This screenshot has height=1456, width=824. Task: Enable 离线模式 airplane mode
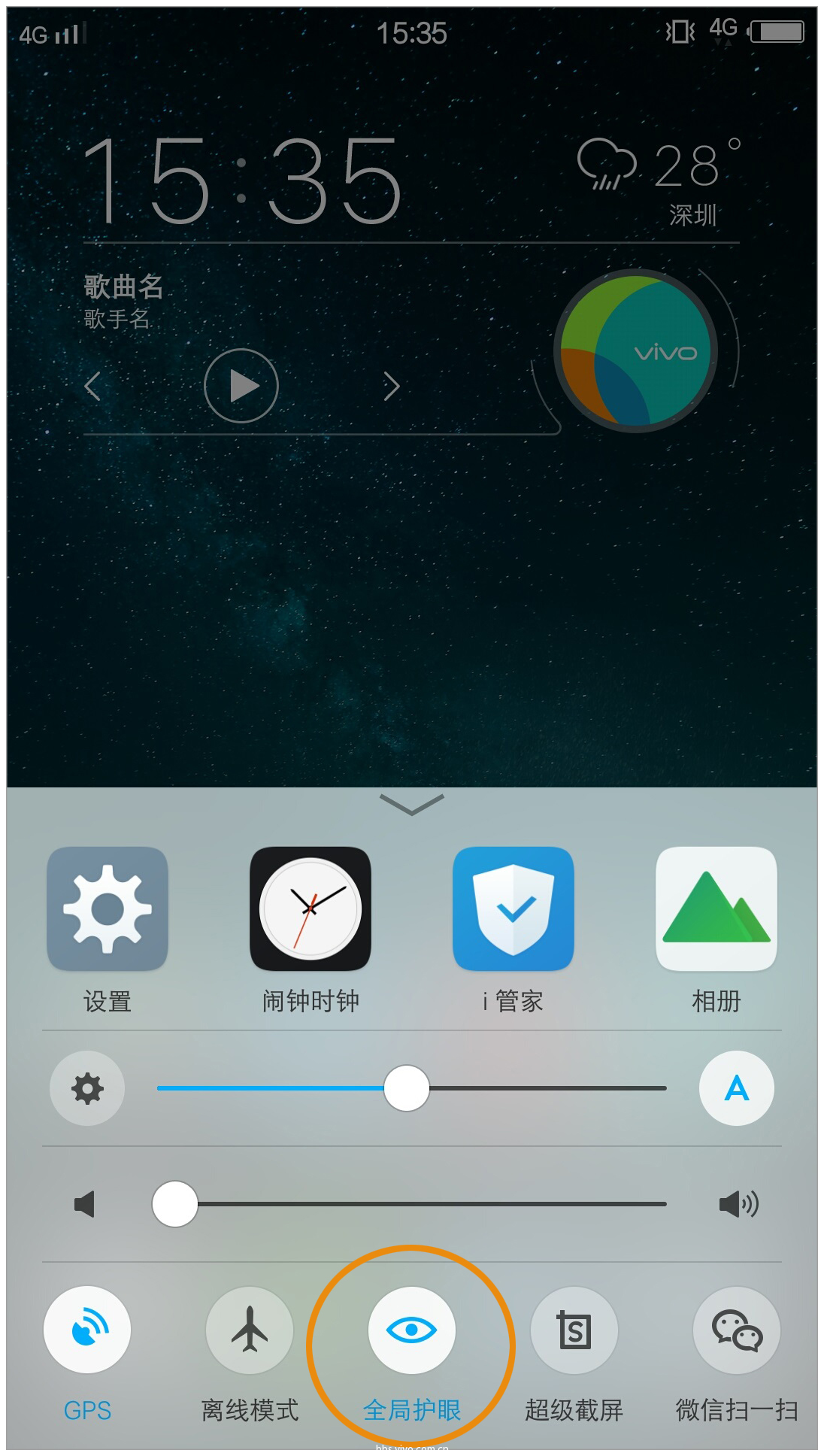coord(250,1330)
